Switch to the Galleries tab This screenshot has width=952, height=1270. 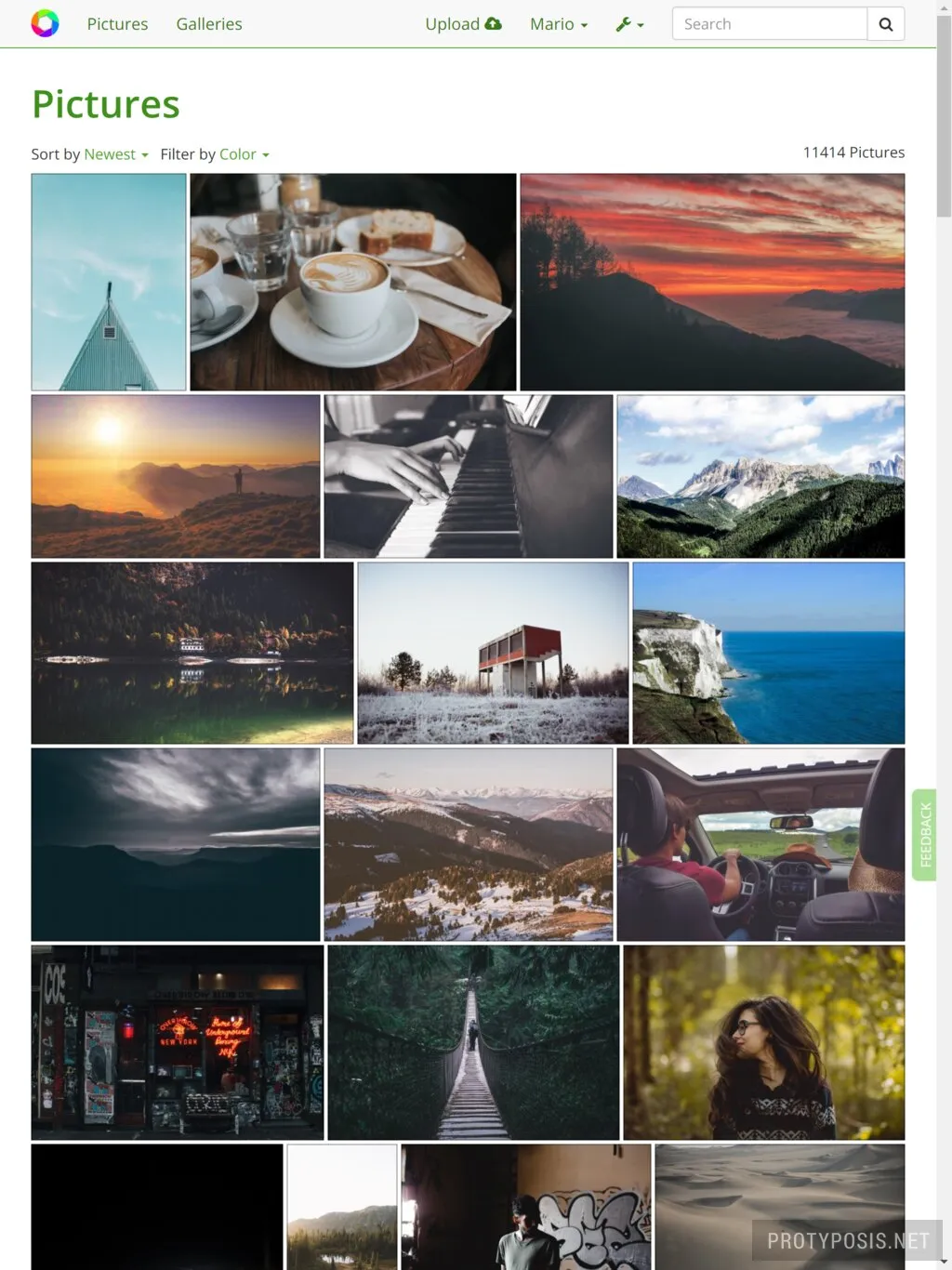[x=208, y=24]
